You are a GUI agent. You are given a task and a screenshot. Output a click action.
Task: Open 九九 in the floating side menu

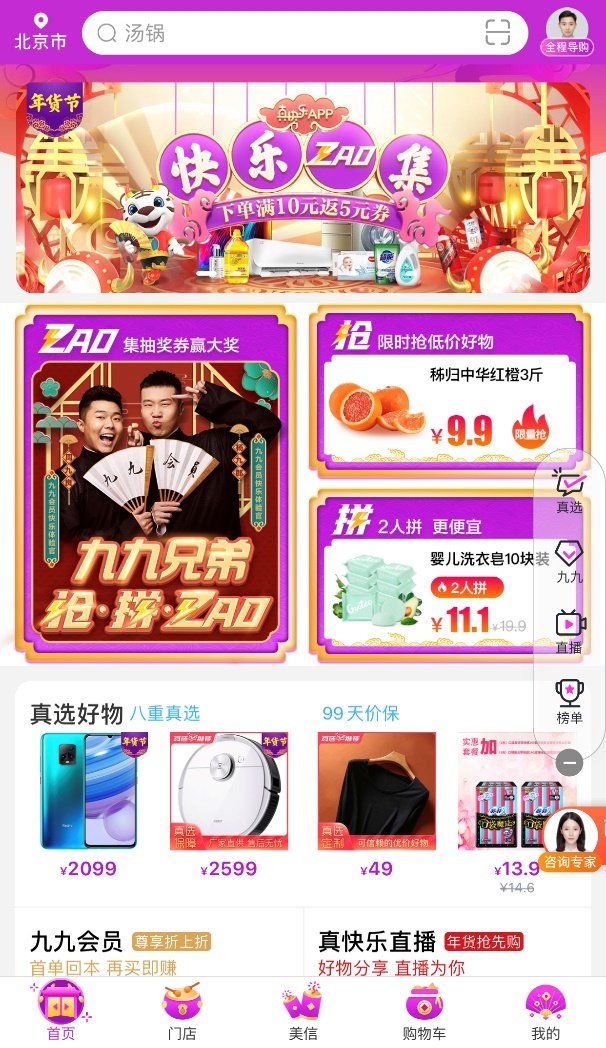coord(569,561)
